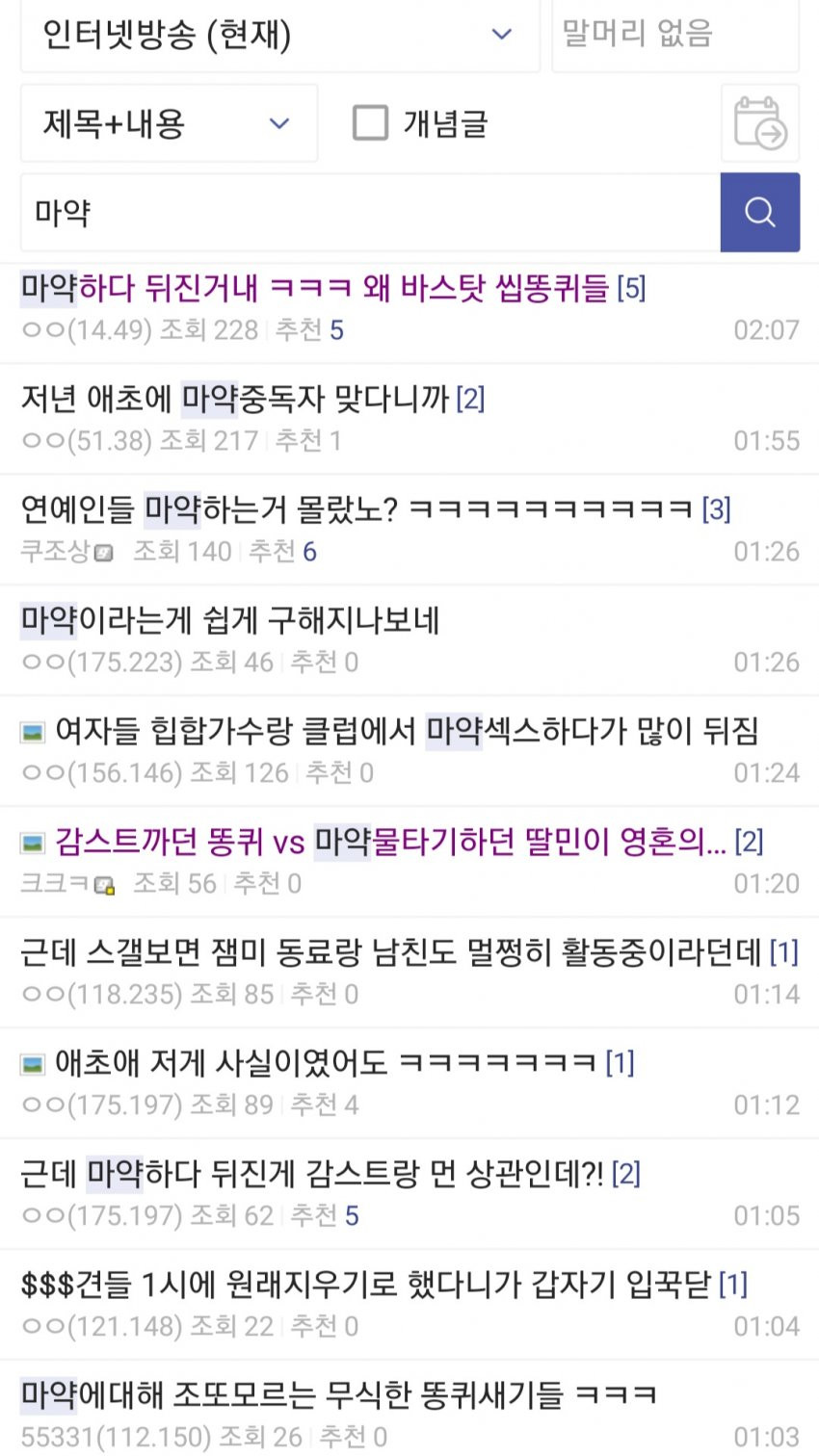Viewport: 819px width, 1456px height.
Task: Open post 마약이라는게 쉽게 구해지나보네
Action: (x=231, y=620)
